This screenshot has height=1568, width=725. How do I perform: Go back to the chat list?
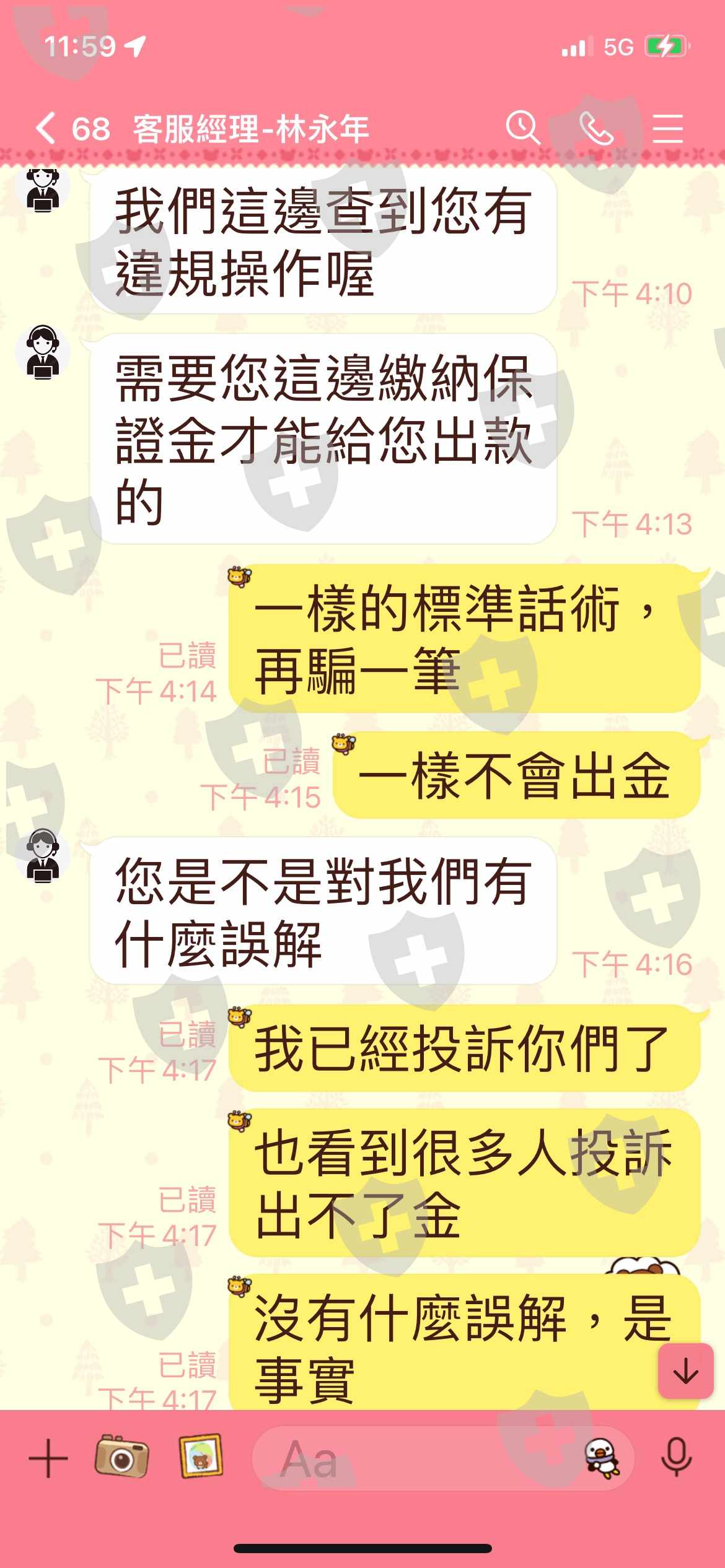[x=45, y=129]
